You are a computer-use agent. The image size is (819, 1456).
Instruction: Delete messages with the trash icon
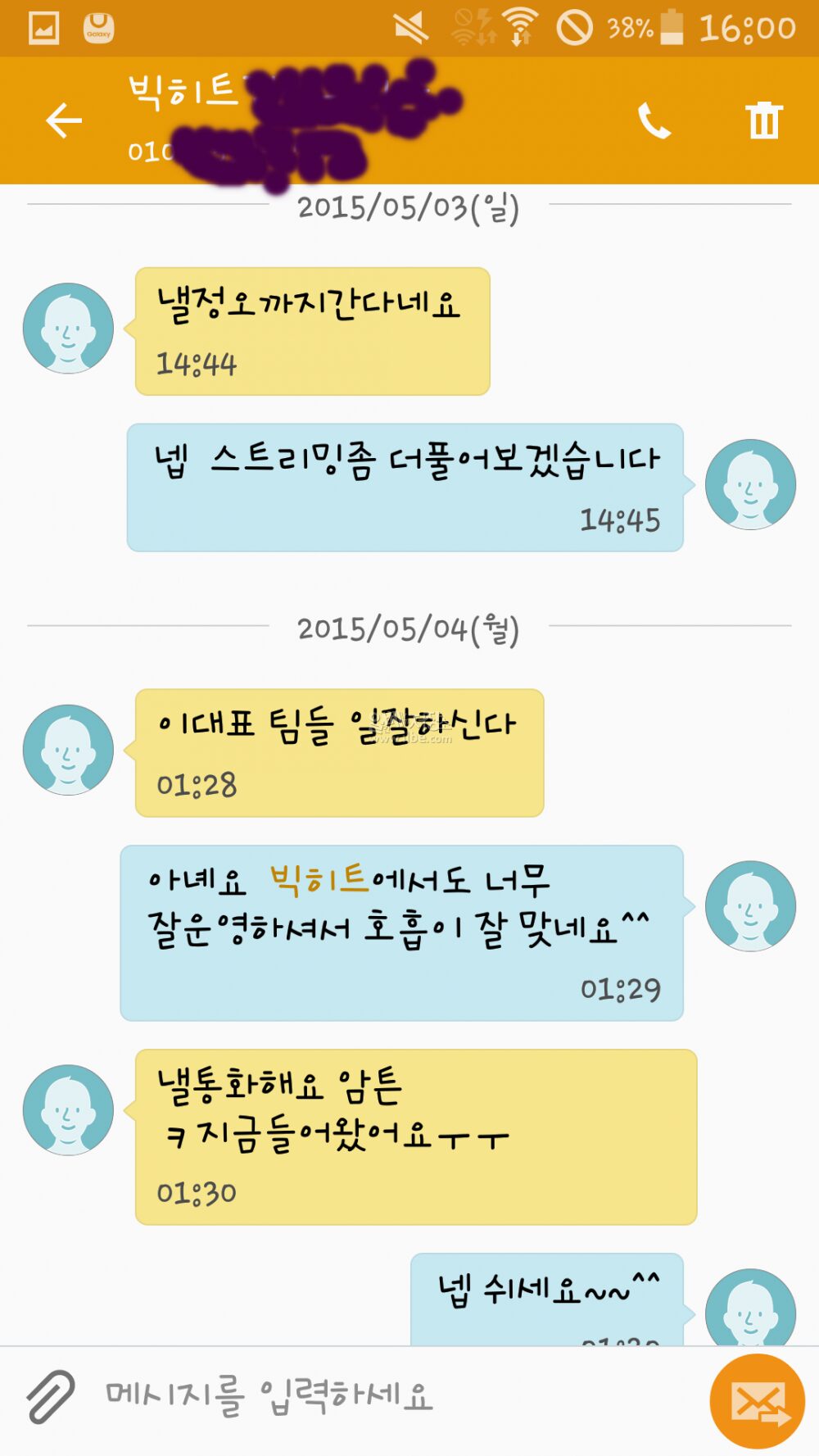pyautogui.click(x=763, y=121)
